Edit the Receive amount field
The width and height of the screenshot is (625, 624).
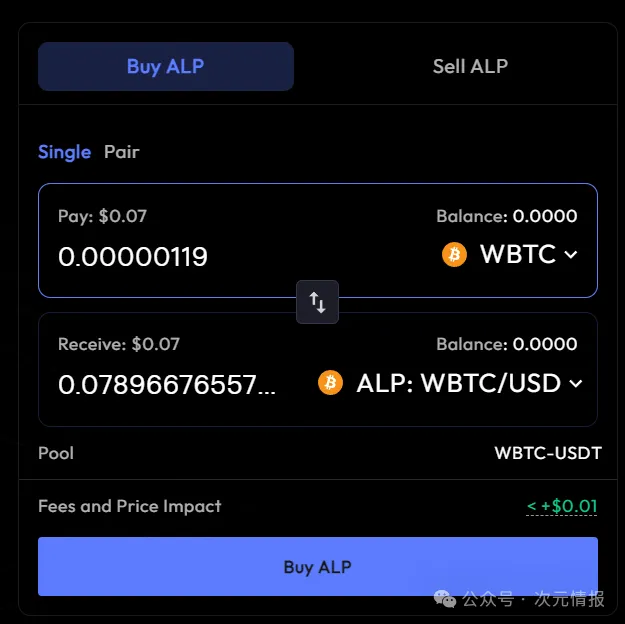tap(167, 384)
